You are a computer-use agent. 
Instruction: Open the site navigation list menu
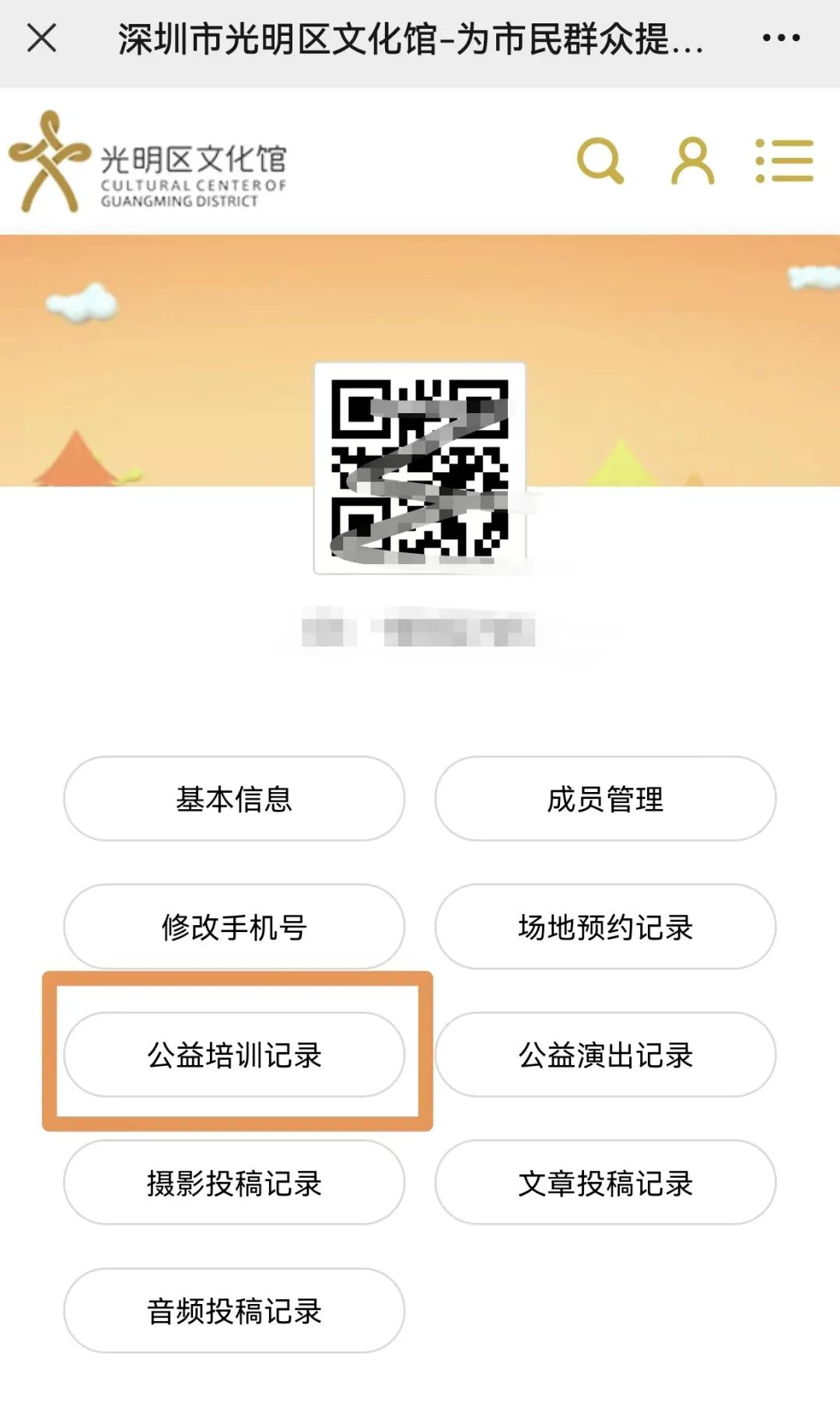click(x=784, y=161)
